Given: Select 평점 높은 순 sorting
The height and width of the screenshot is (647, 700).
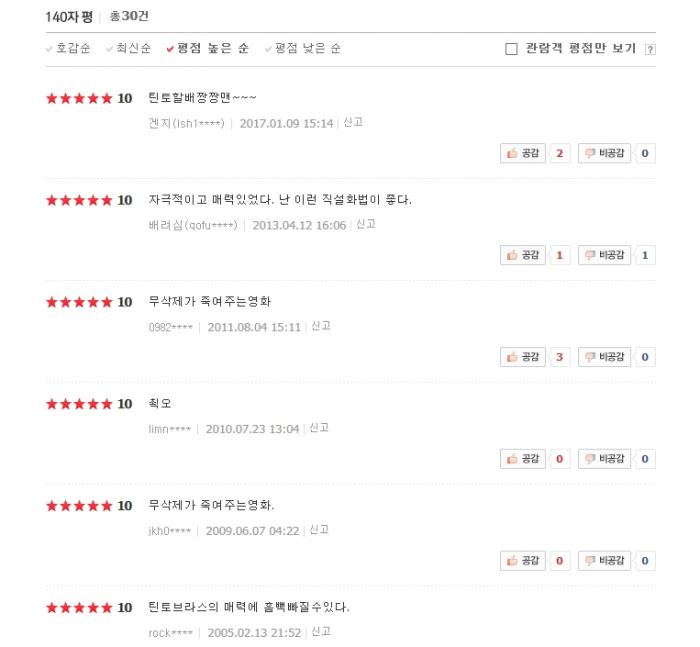Looking at the screenshot, I should click(212, 48).
